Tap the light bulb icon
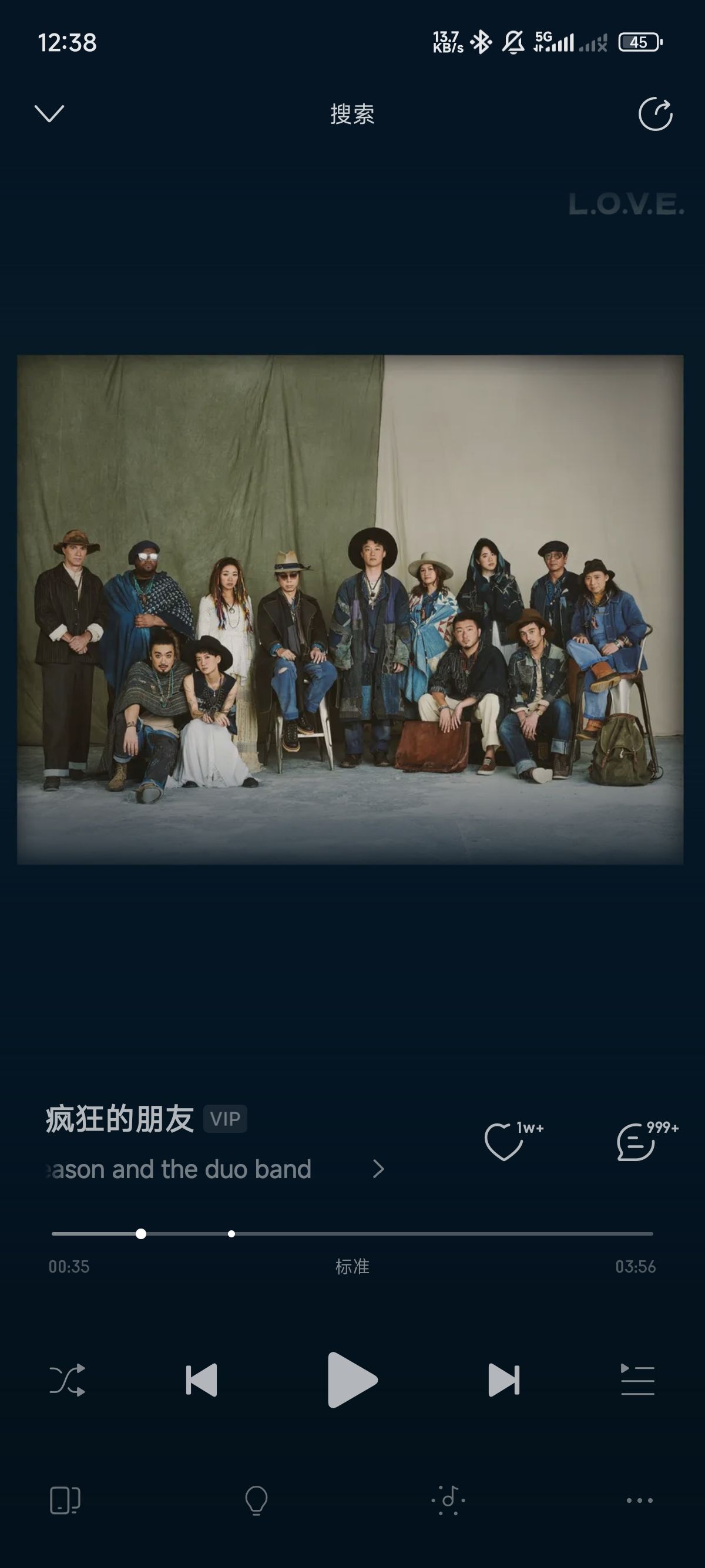Screen dimensions: 705x1568 (x=256, y=1500)
